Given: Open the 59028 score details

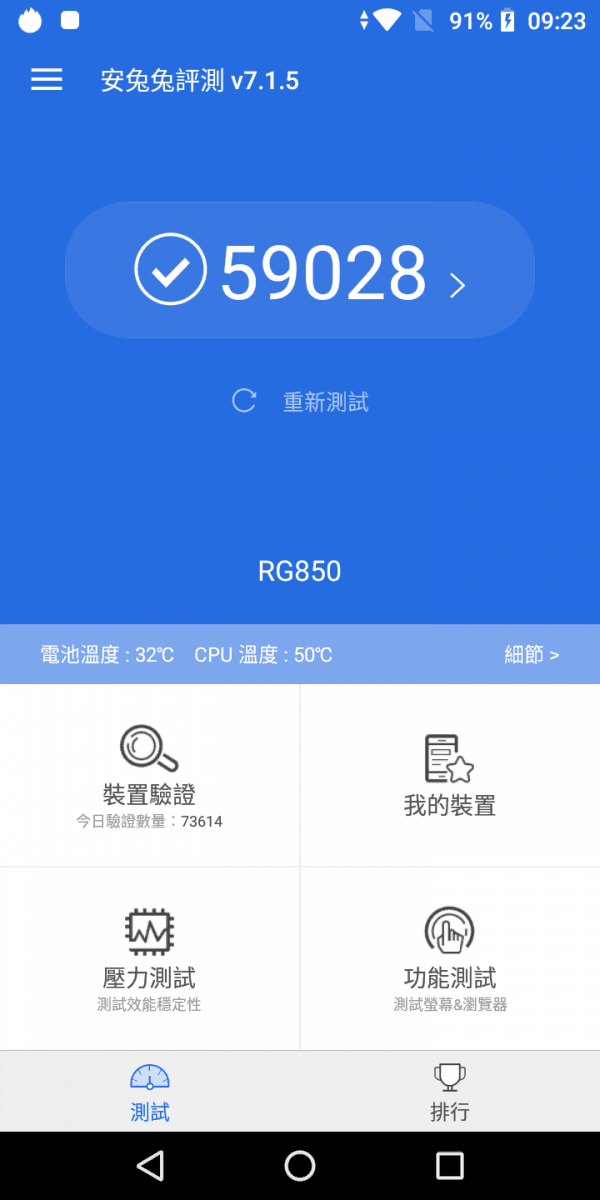Looking at the screenshot, I should click(x=300, y=271).
